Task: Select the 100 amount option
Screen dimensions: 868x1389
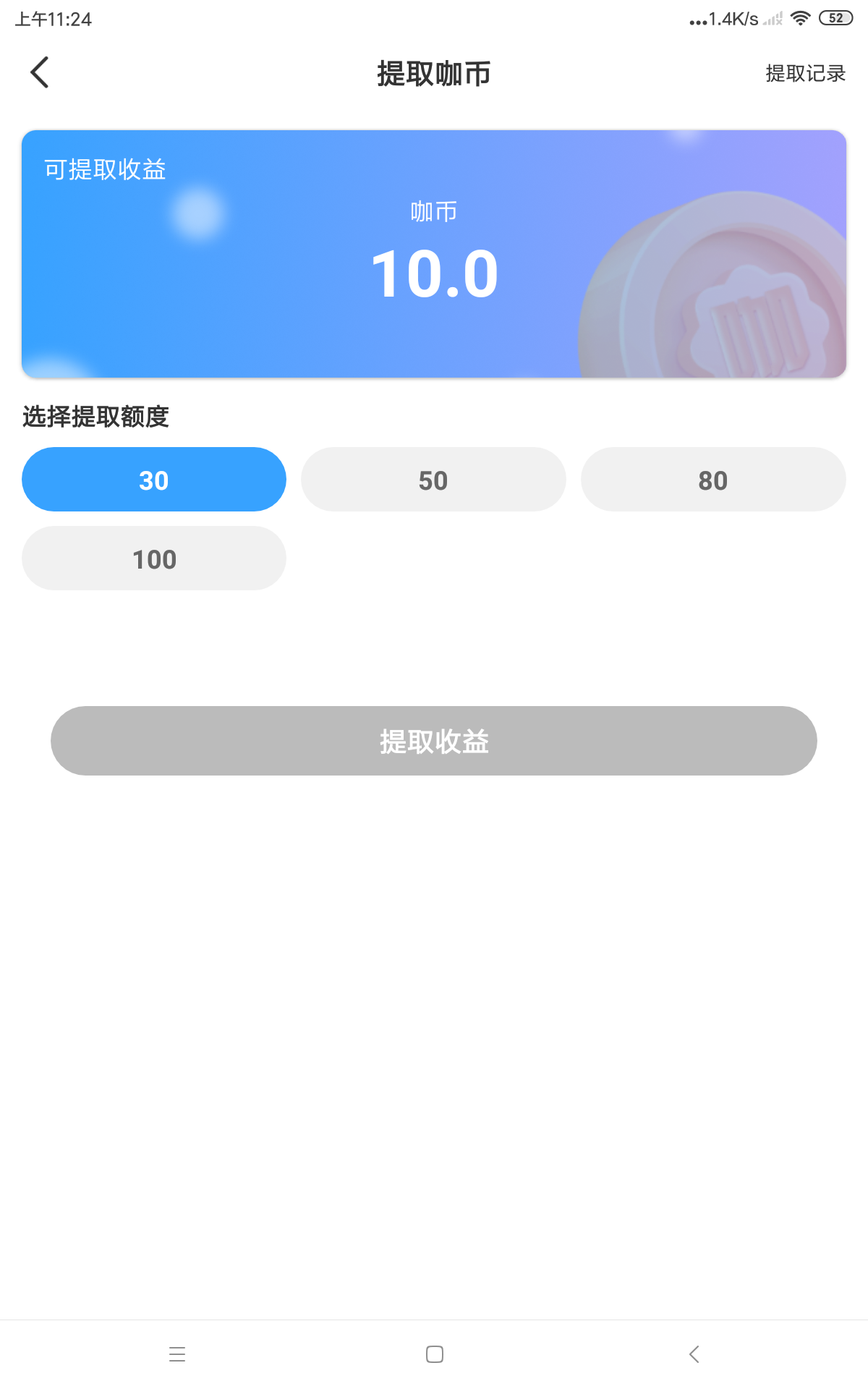Action: coord(154,558)
